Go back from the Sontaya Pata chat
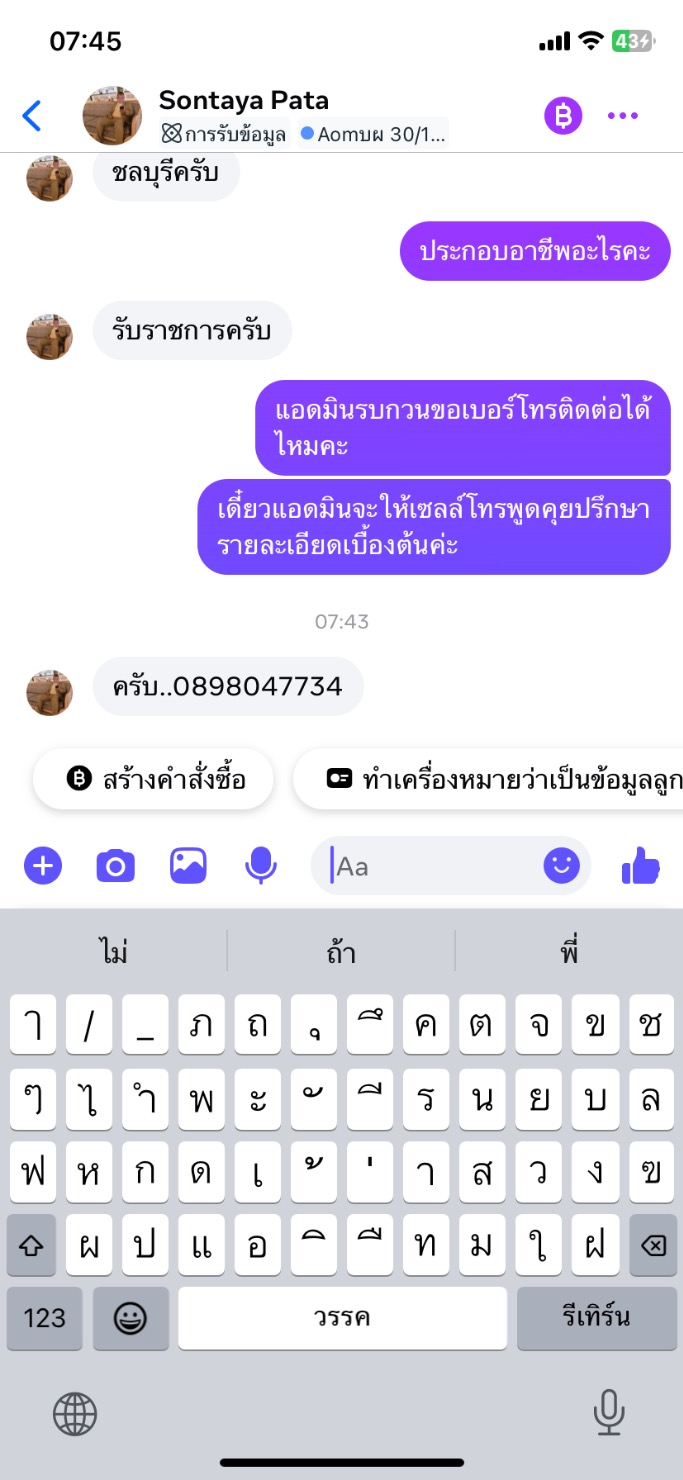 pyautogui.click(x=32, y=116)
